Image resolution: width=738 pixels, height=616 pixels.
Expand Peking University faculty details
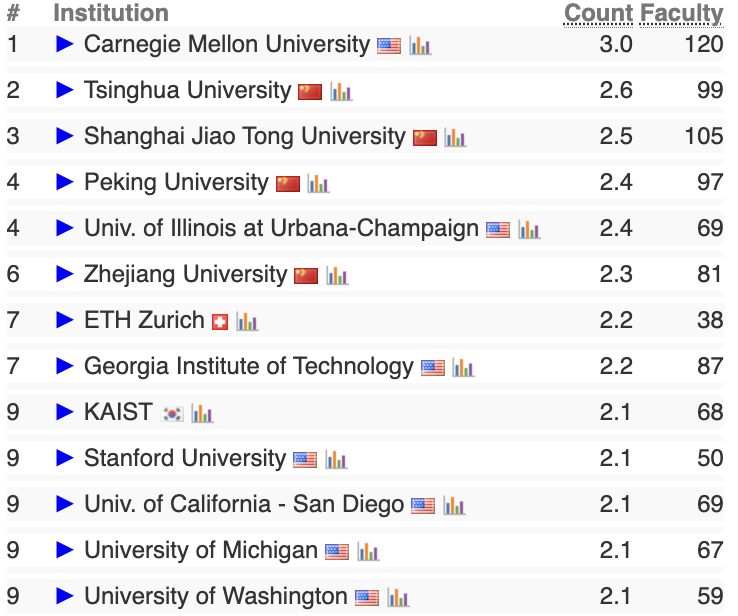pyautogui.click(x=65, y=182)
